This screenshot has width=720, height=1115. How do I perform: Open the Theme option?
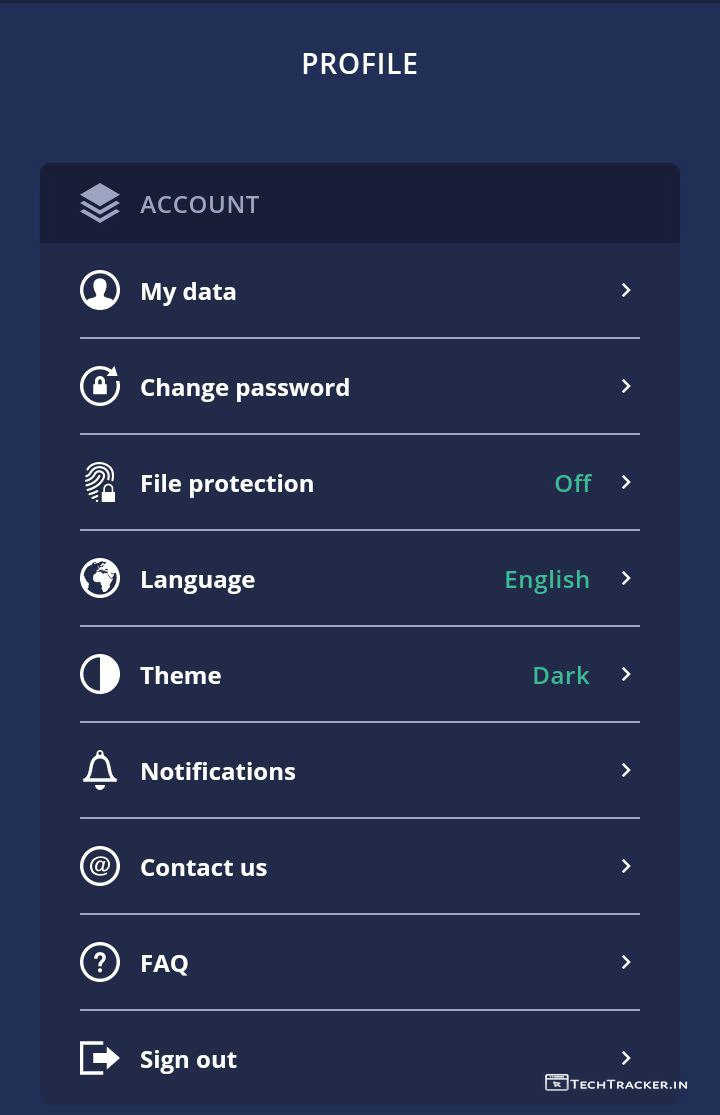pyautogui.click(x=358, y=675)
